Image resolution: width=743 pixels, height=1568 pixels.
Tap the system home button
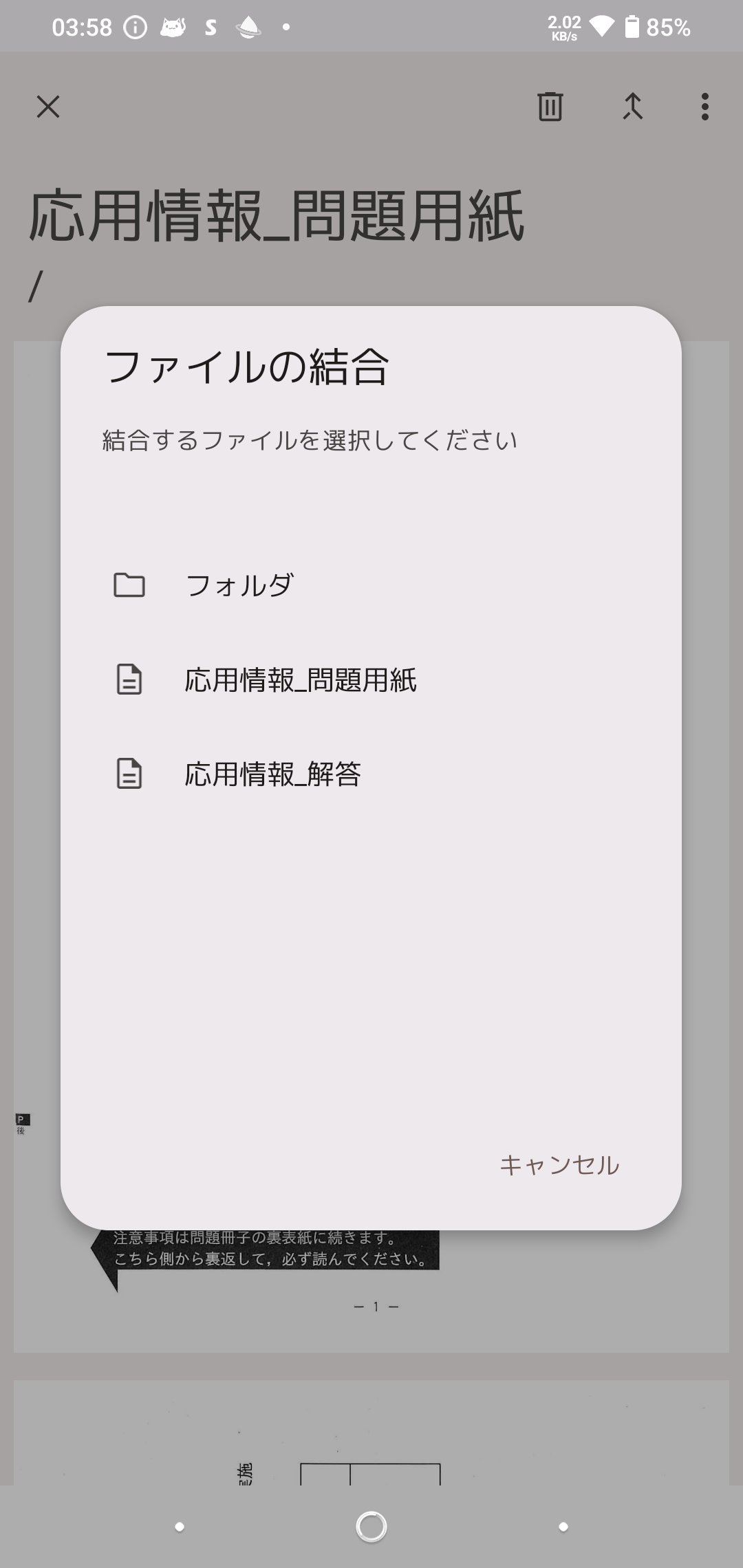(371, 1527)
